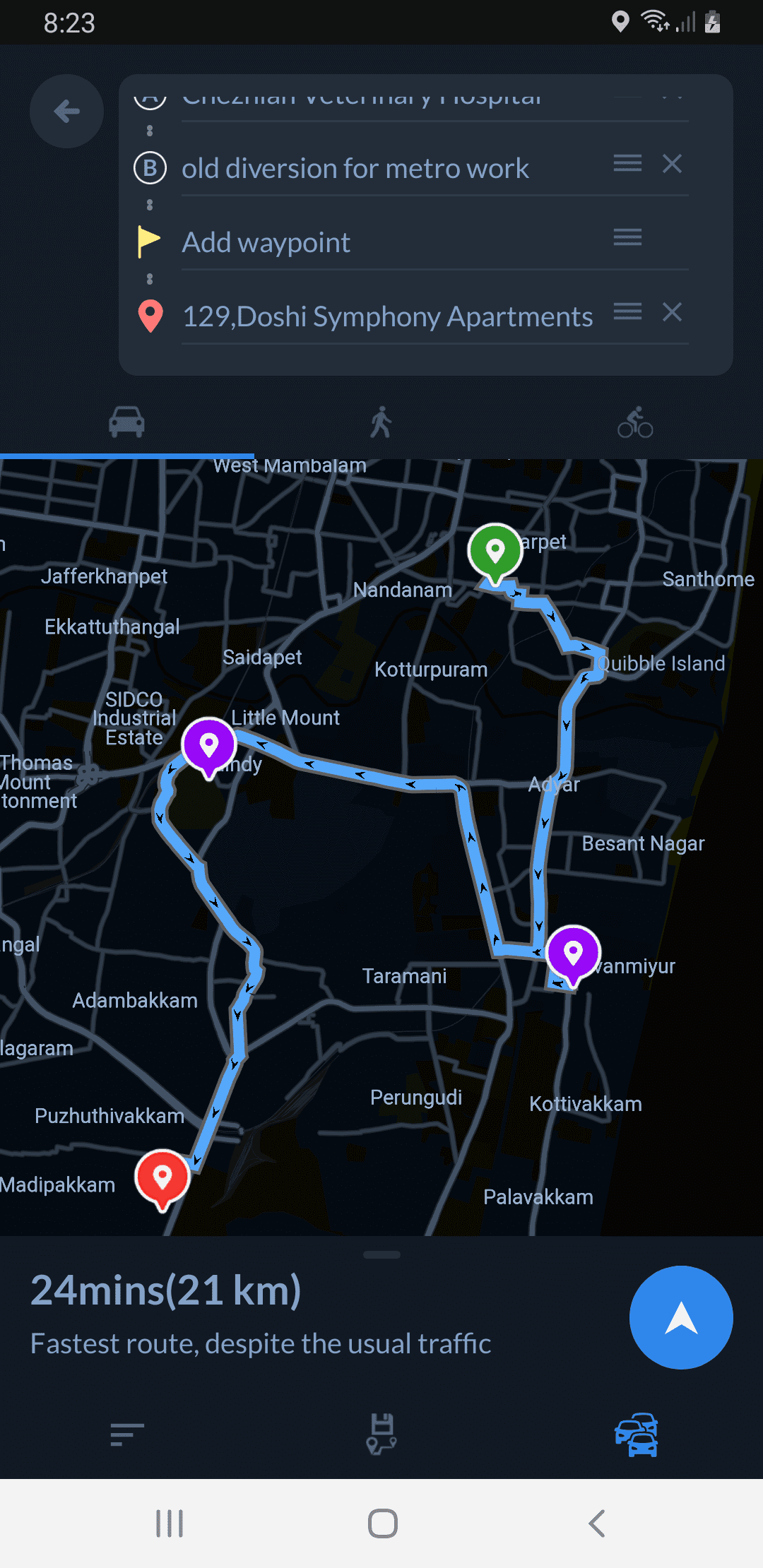The width and height of the screenshot is (763, 1568).
Task: Edit the 'old diversion for metro work' stop
Action: [355, 169]
